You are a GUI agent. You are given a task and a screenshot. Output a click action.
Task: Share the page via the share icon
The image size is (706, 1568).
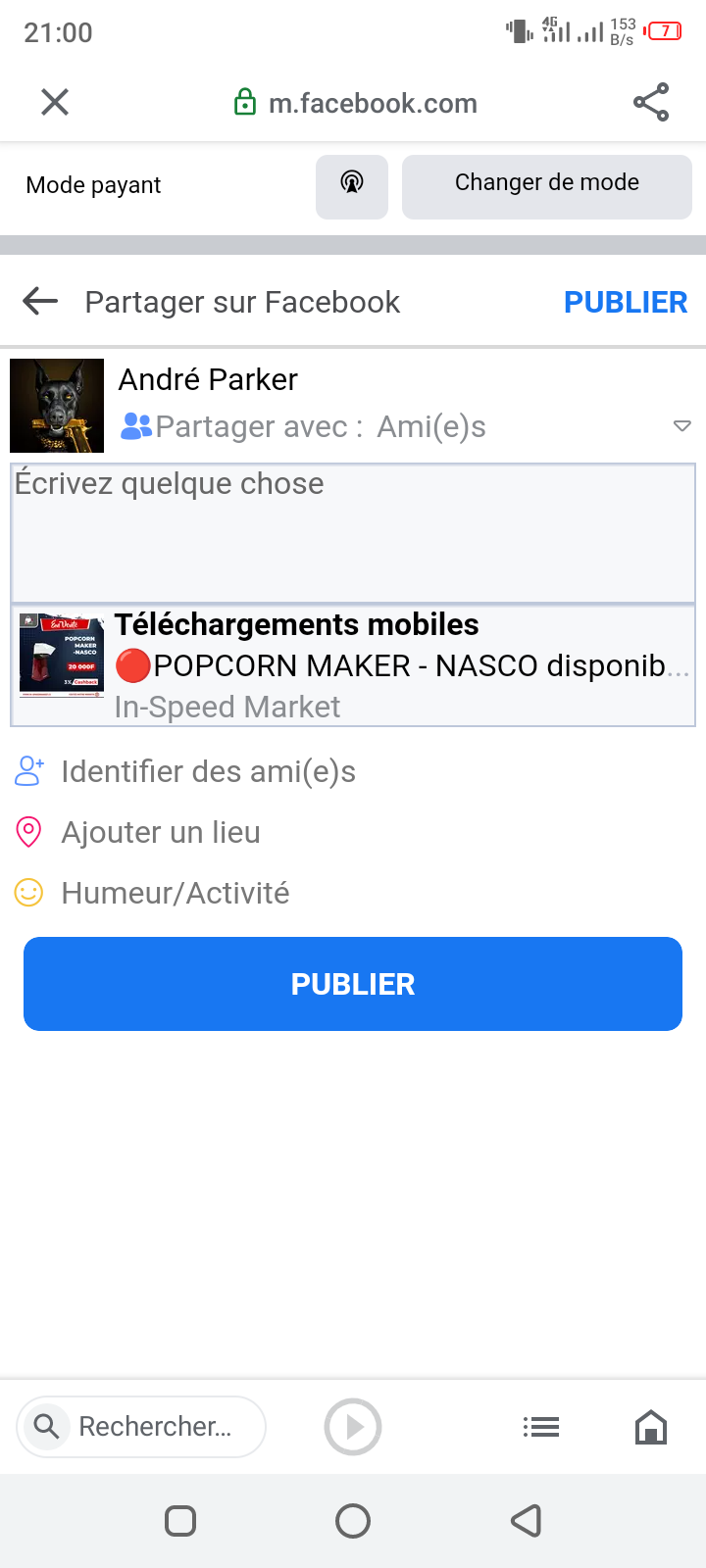click(651, 102)
